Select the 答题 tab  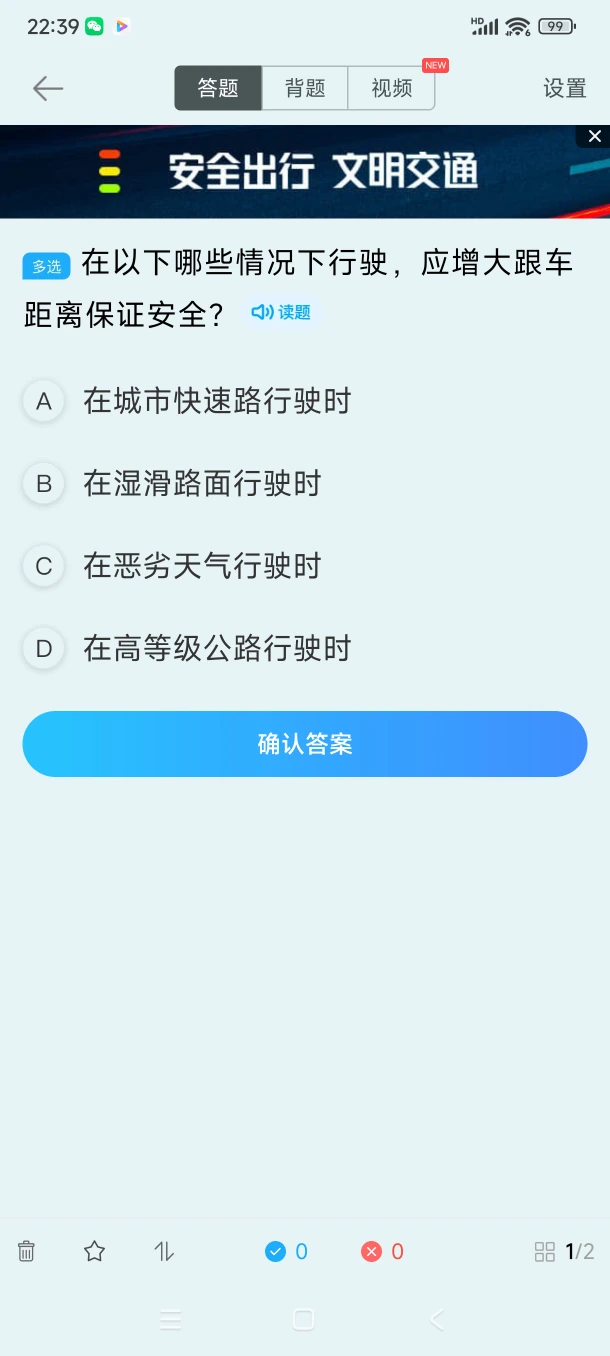tap(218, 88)
